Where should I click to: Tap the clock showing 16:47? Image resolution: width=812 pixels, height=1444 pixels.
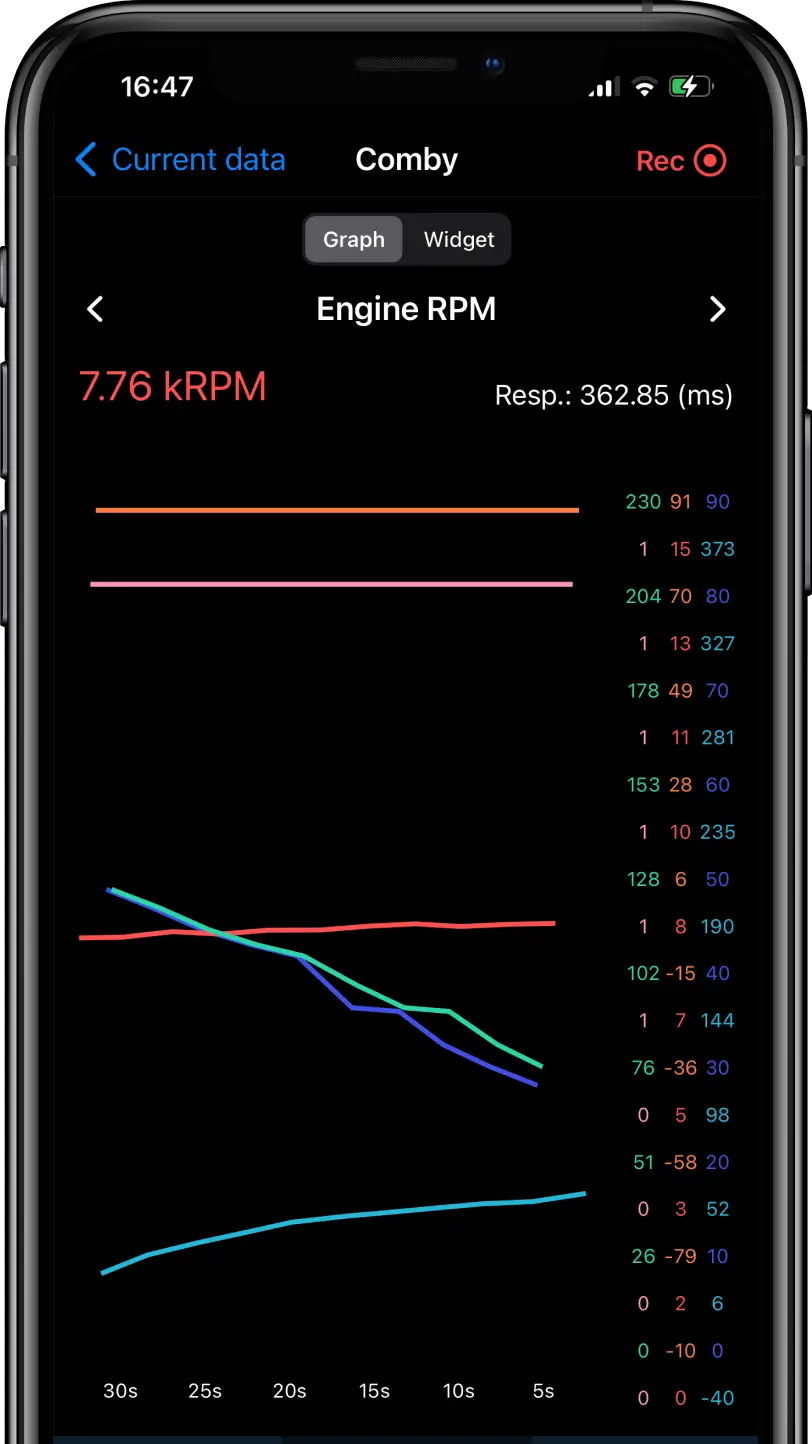coord(158,87)
